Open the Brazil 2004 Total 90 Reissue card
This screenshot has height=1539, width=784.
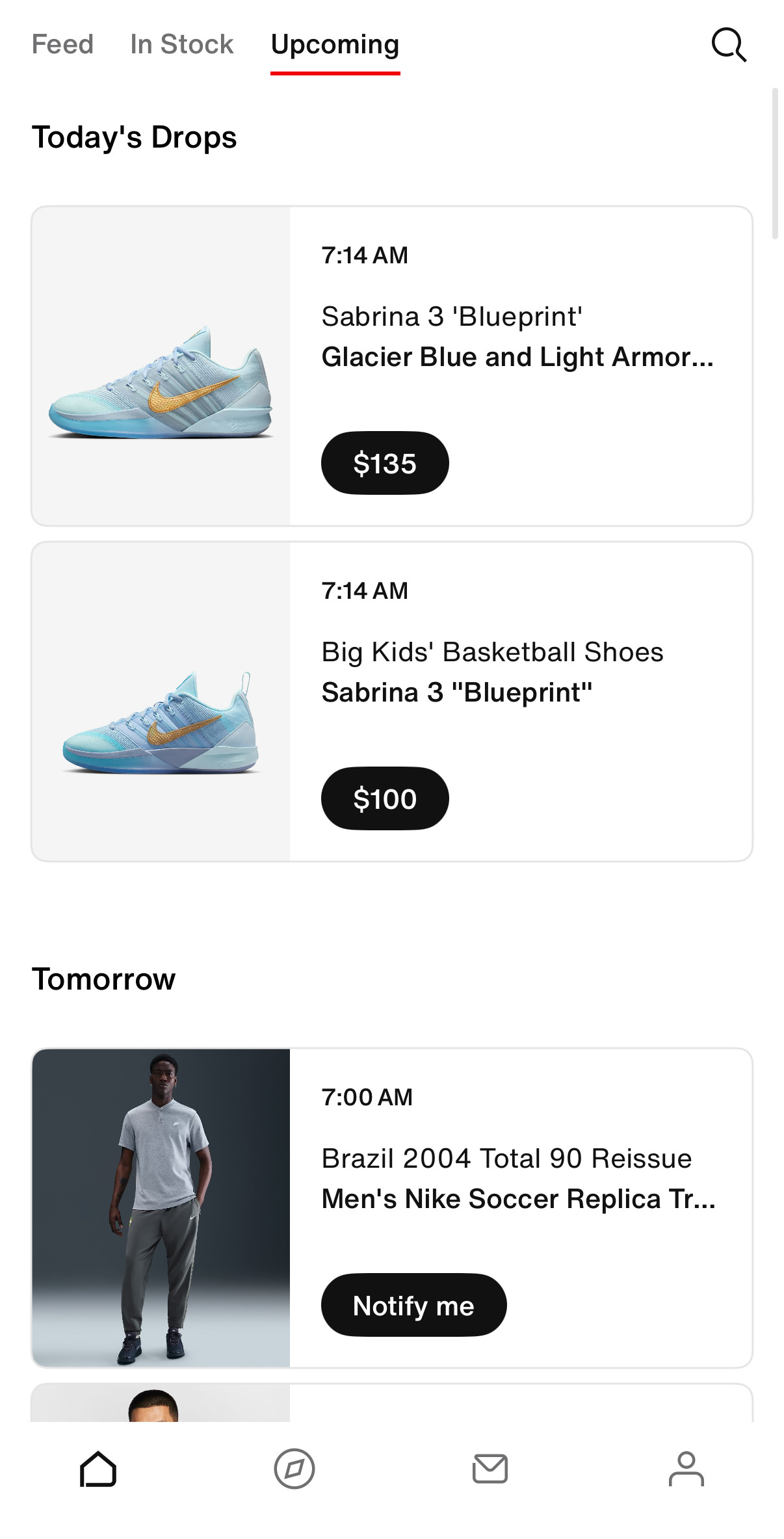(x=518, y=1178)
